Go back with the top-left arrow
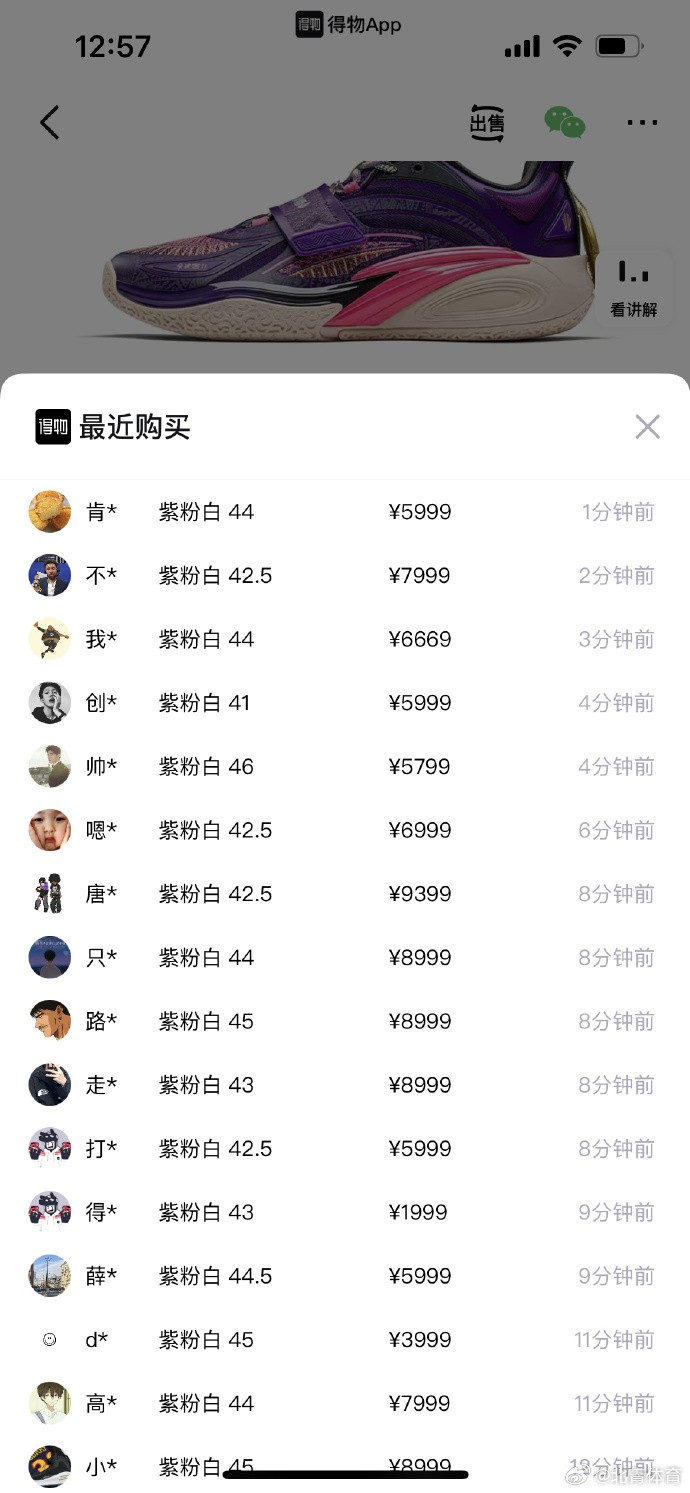 (50, 123)
